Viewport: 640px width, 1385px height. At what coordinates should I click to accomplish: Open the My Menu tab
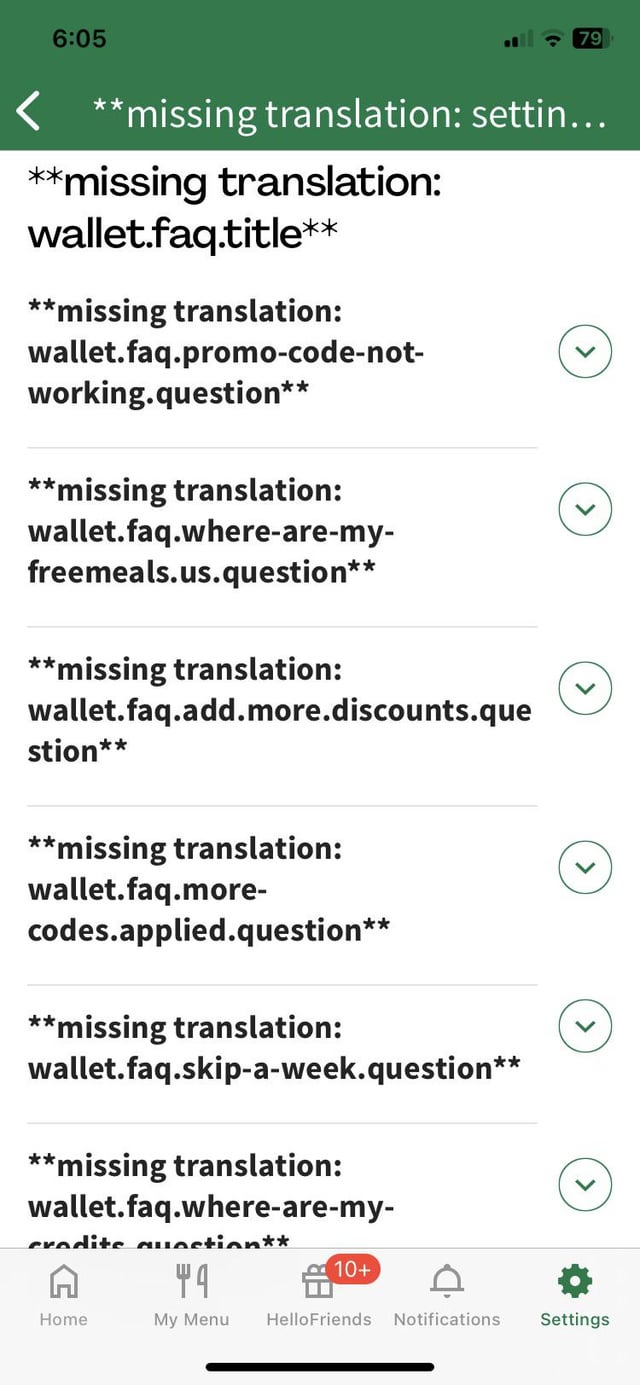(191, 1295)
